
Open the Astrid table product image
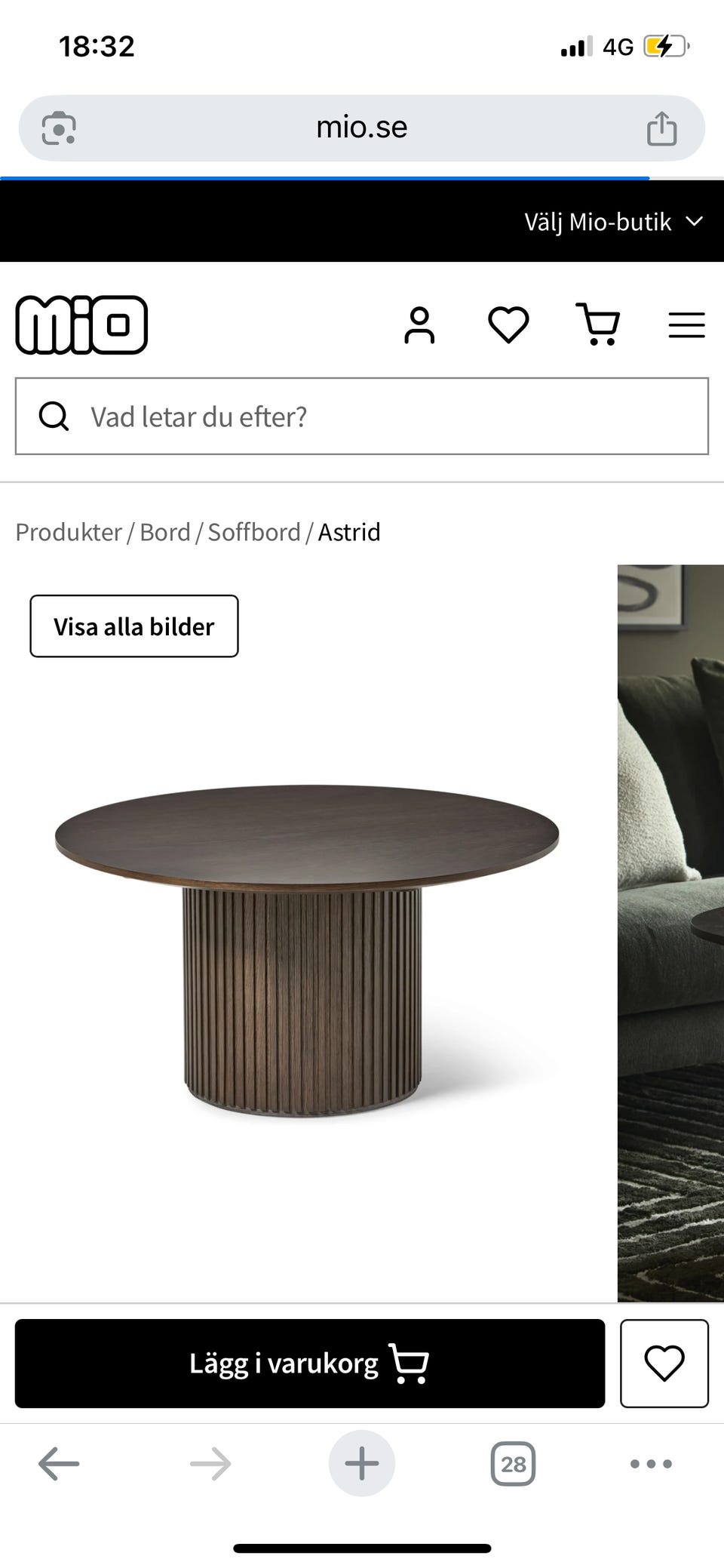click(x=307, y=951)
